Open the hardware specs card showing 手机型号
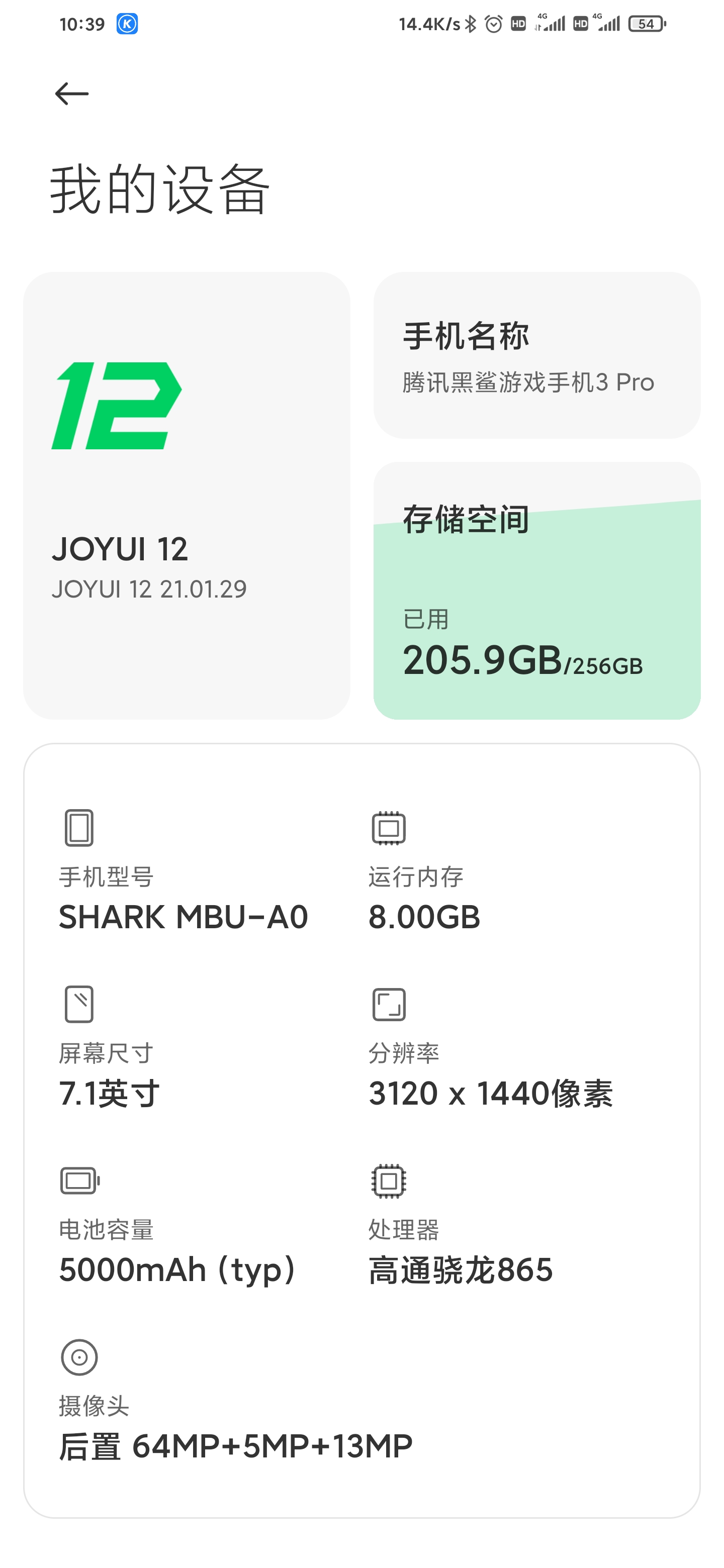724x1568 pixels. [x=361, y=1130]
